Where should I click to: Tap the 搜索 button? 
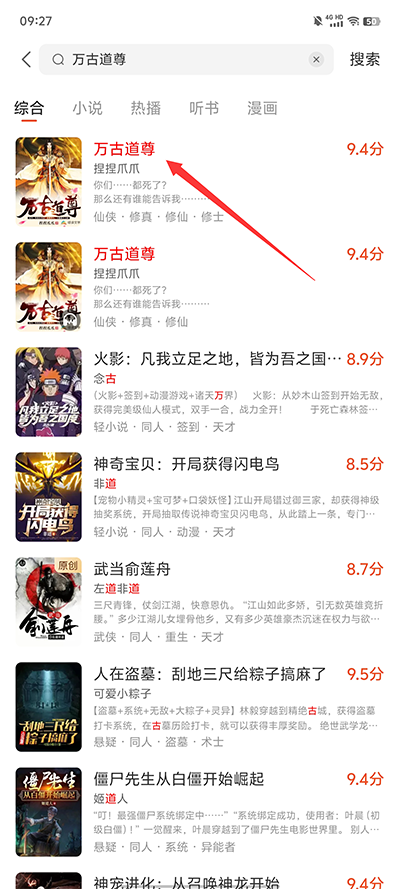364,60
